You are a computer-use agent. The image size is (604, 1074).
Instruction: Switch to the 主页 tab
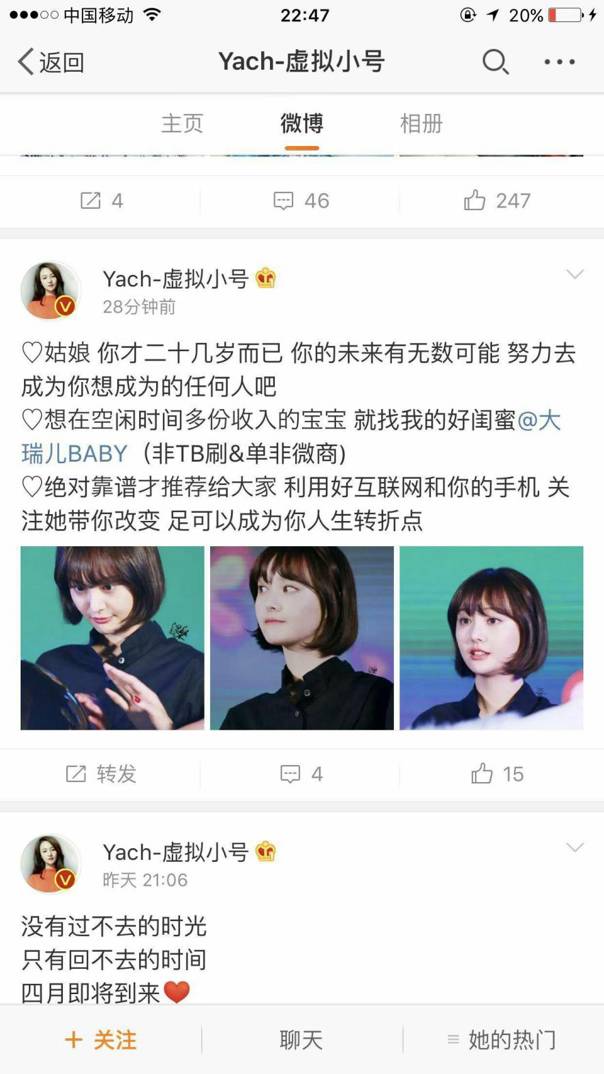coord(182,123)
